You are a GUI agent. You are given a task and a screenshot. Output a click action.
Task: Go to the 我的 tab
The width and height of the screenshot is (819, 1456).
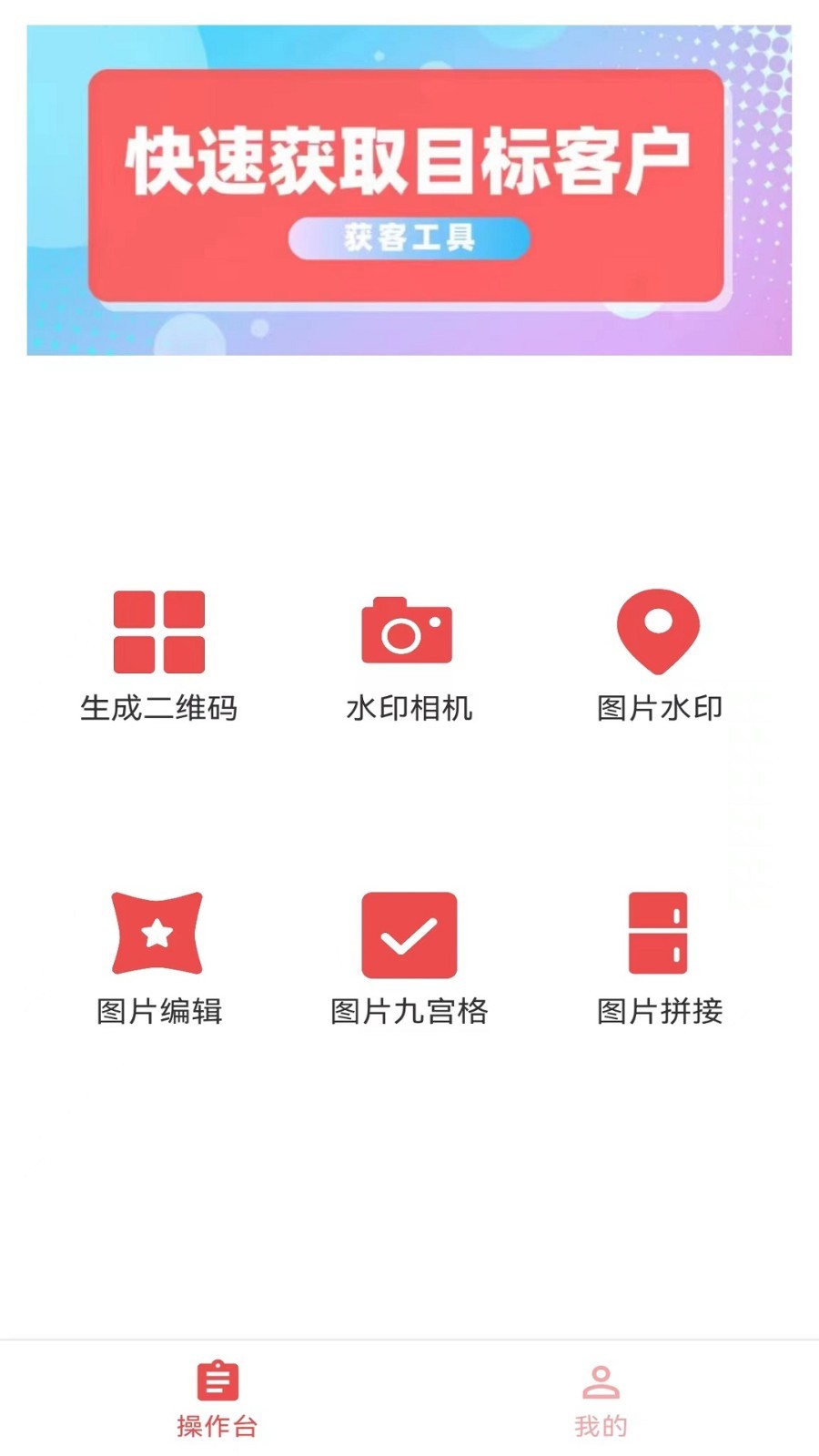click(601, 1400)
